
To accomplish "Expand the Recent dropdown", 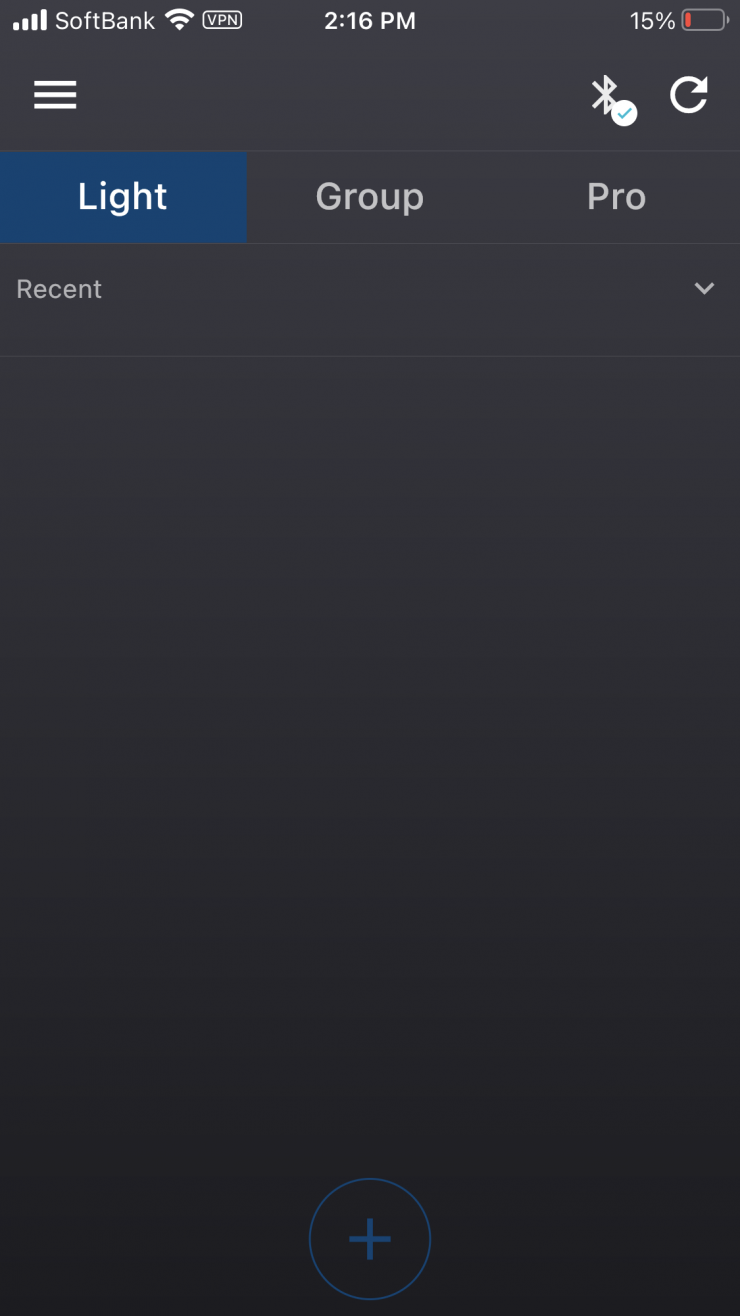I will (x=704, y=289).
